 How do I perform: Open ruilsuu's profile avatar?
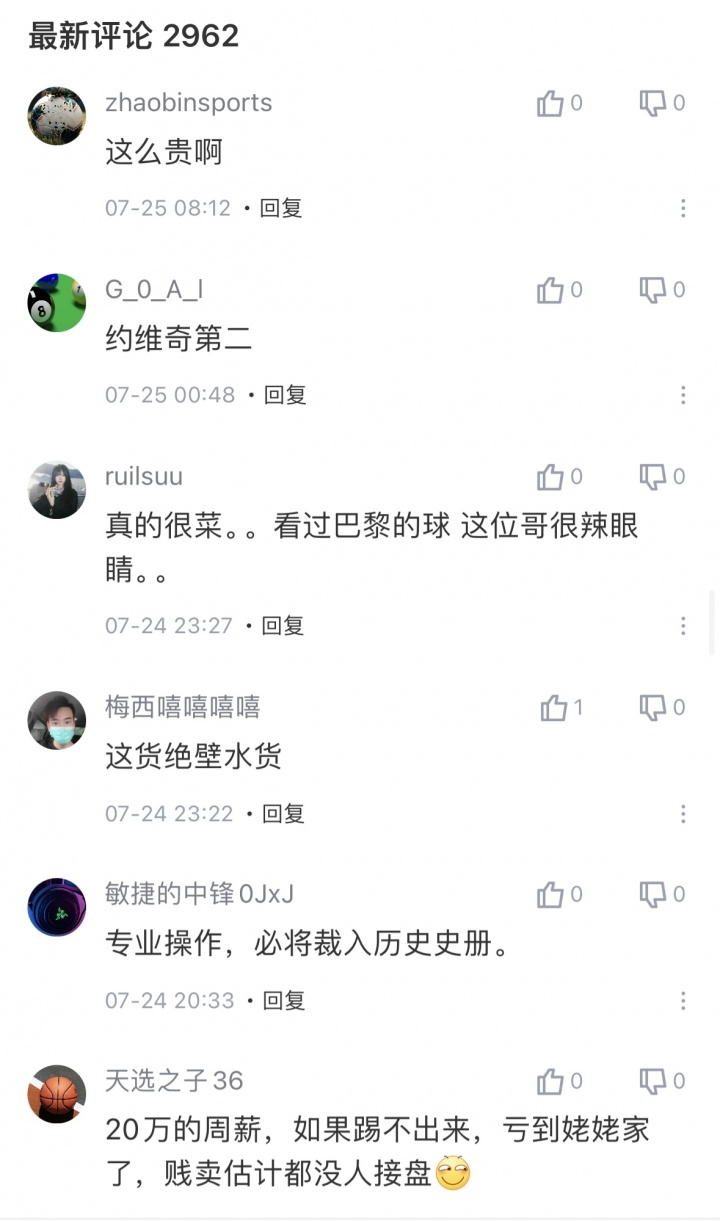57,489
